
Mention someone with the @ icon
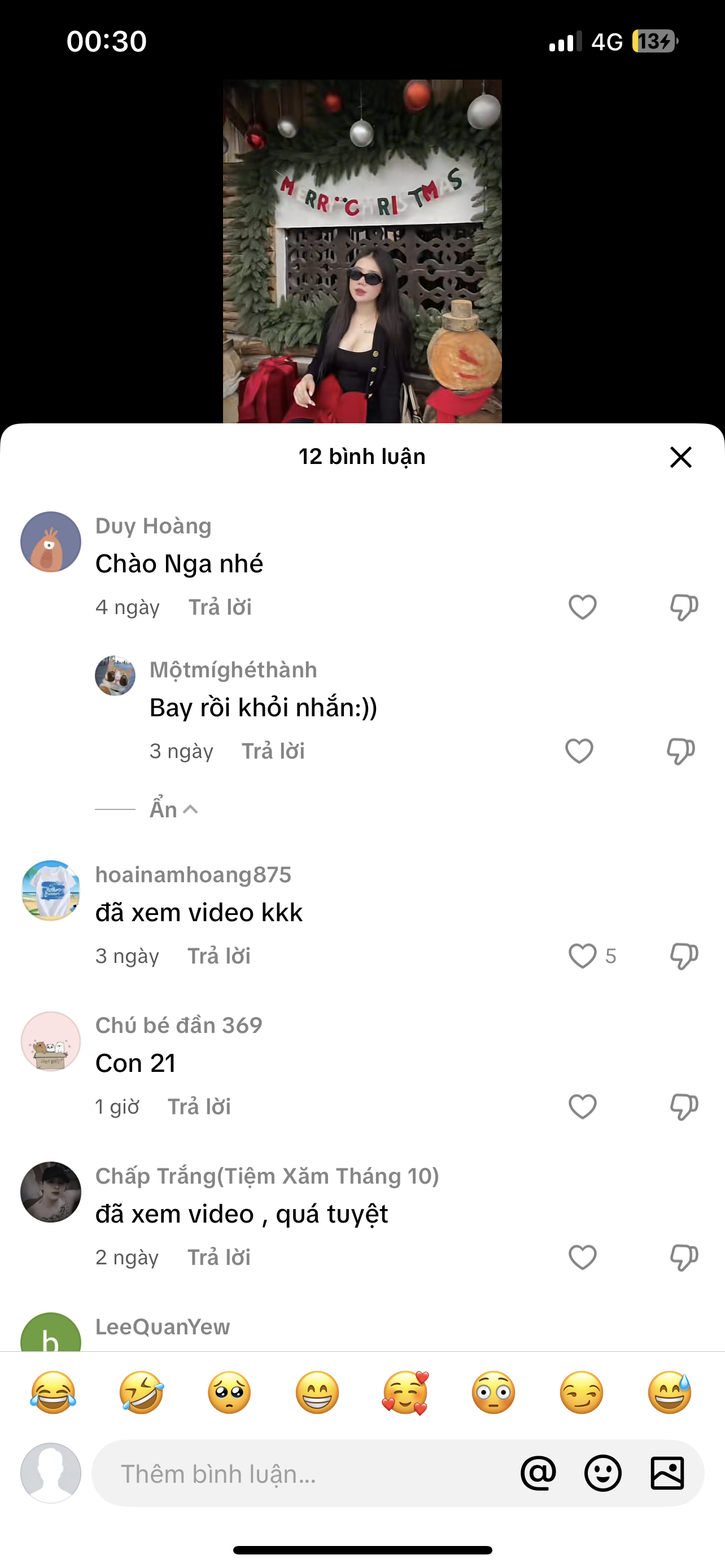tap(538, 1474)
